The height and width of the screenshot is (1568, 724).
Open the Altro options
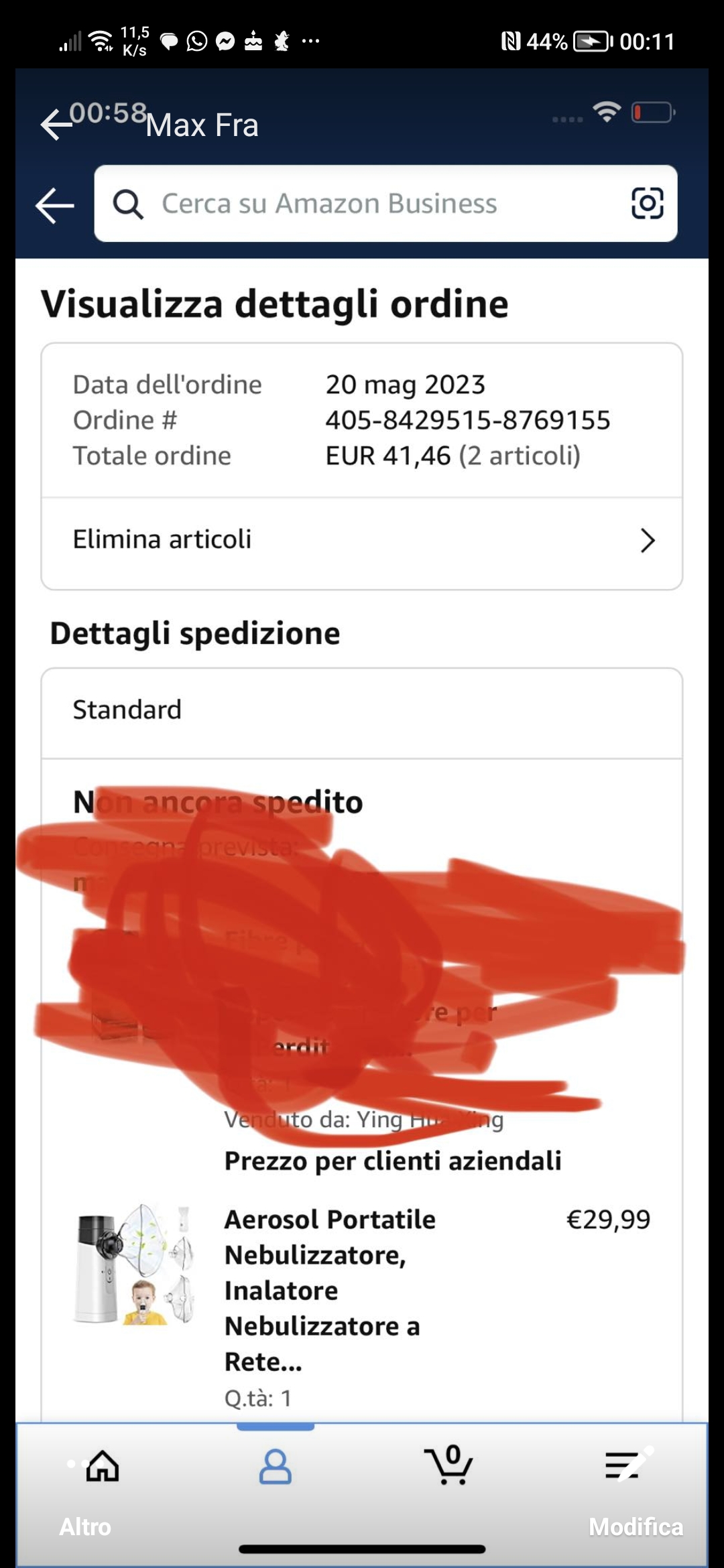point(85,1526)
